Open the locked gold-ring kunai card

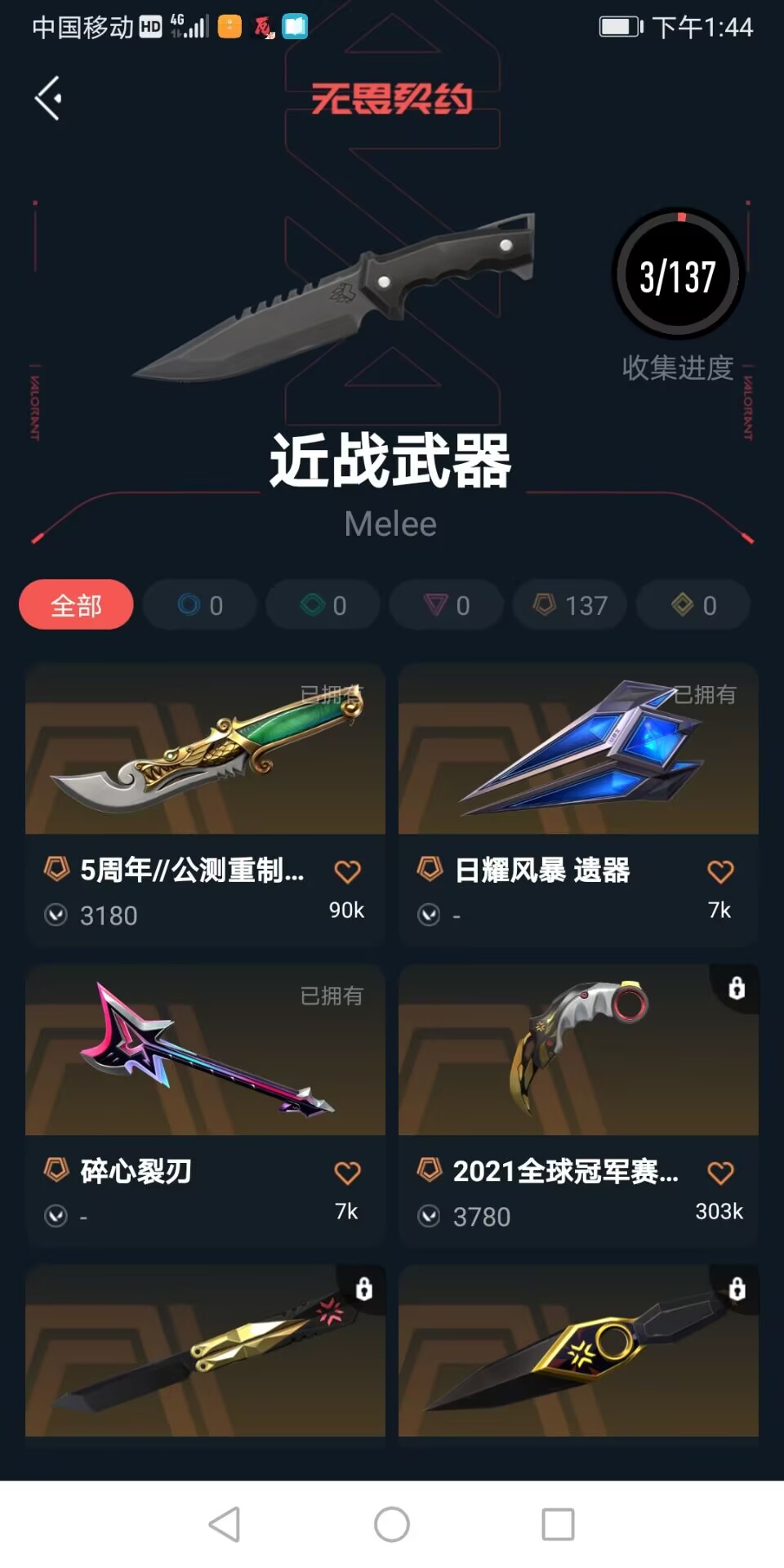pyautogui.click(x=578, y=1352)
